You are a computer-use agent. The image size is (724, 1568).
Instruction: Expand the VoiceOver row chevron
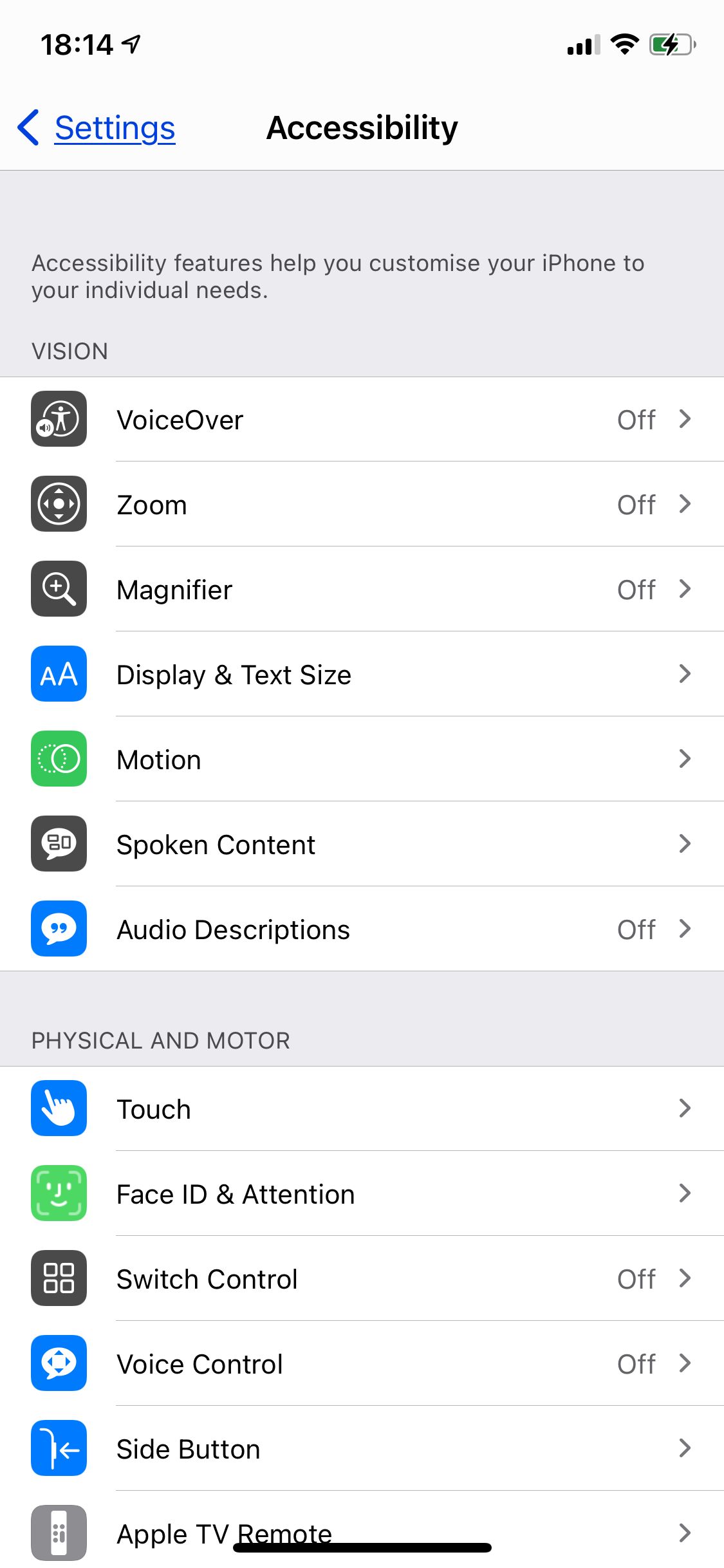pyautogui.click(x=685, y=419)
